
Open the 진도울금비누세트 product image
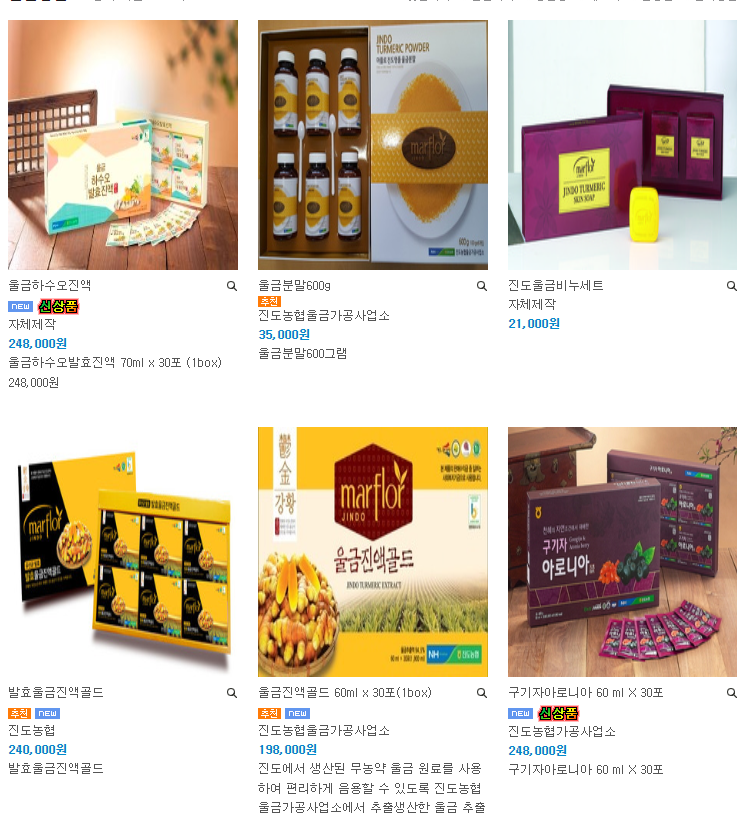622,145
